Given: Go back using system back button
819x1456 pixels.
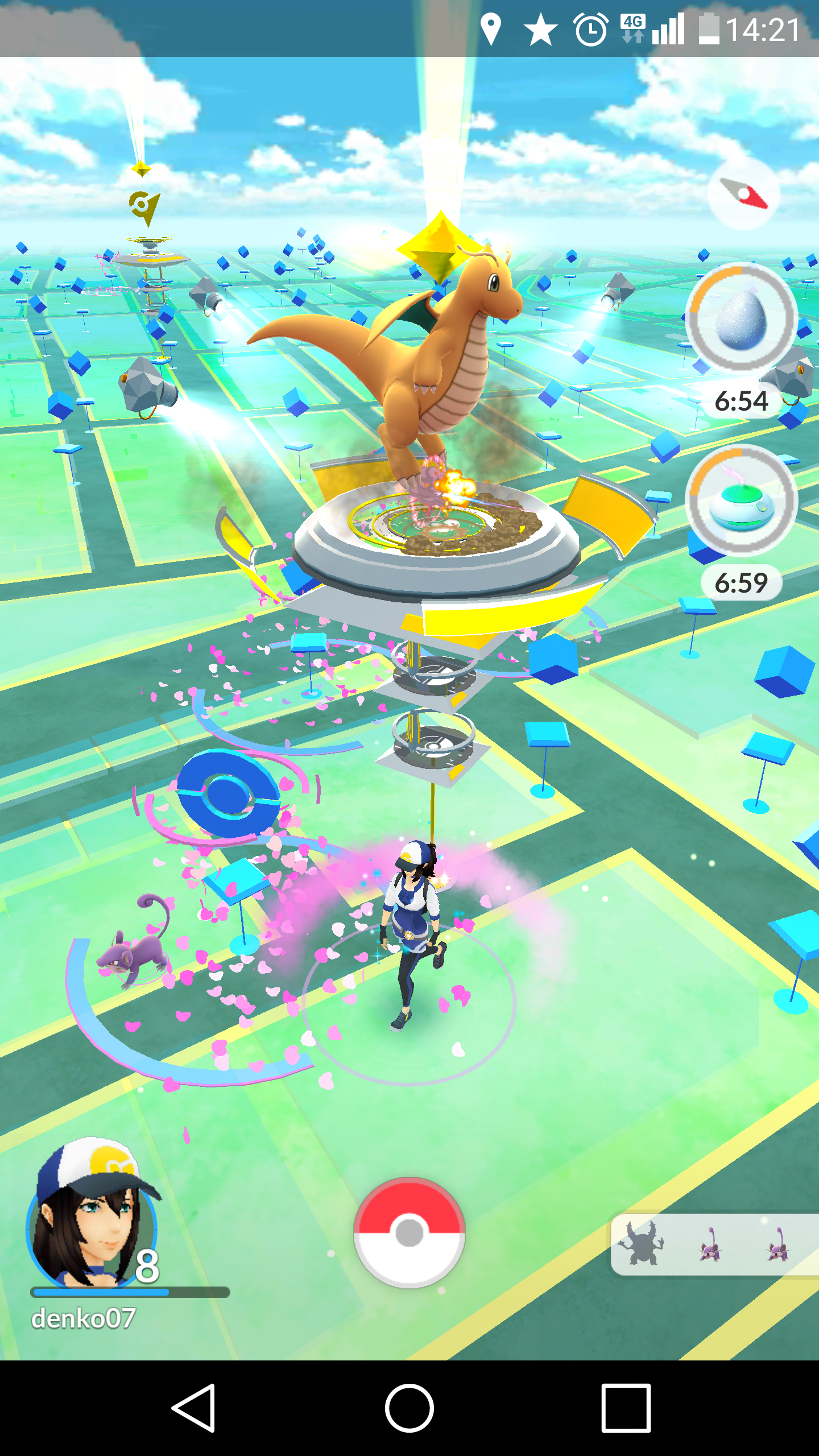Looking at the screenshot, I should 193,1408.
